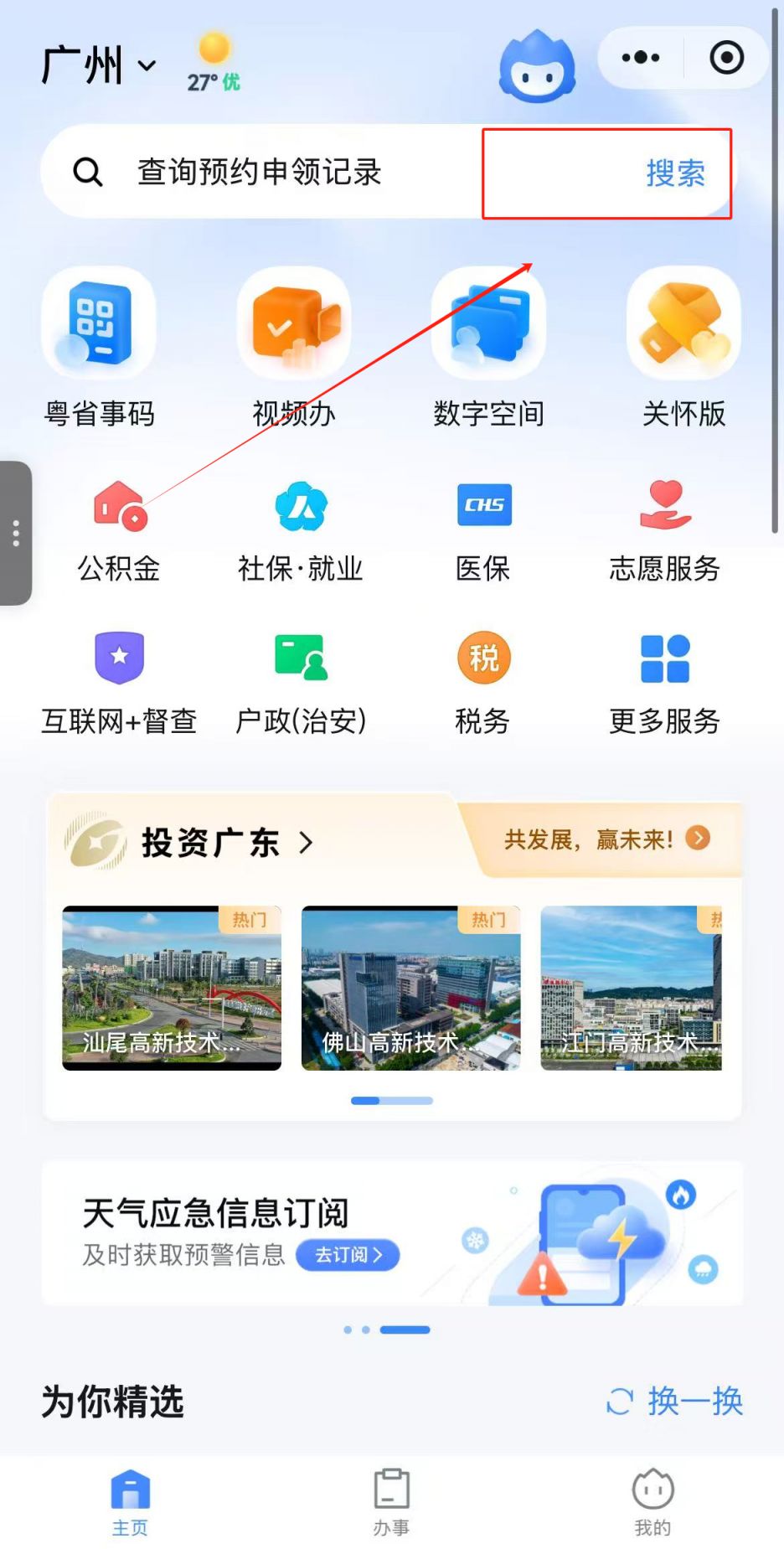
Task: Open the 公积金 service
Action: click(x=119, y=529)
